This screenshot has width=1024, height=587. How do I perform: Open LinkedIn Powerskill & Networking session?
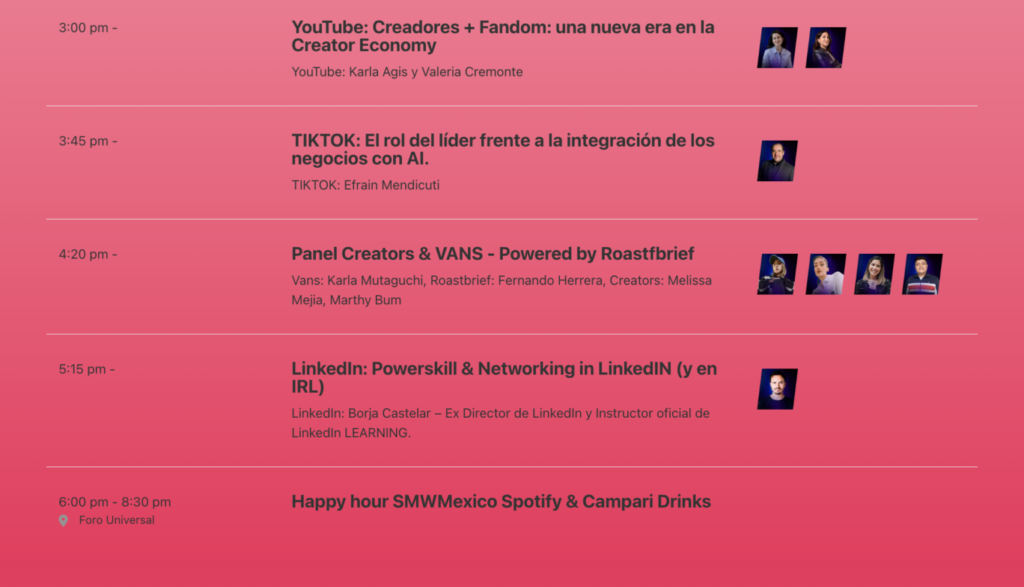(503, 377)
